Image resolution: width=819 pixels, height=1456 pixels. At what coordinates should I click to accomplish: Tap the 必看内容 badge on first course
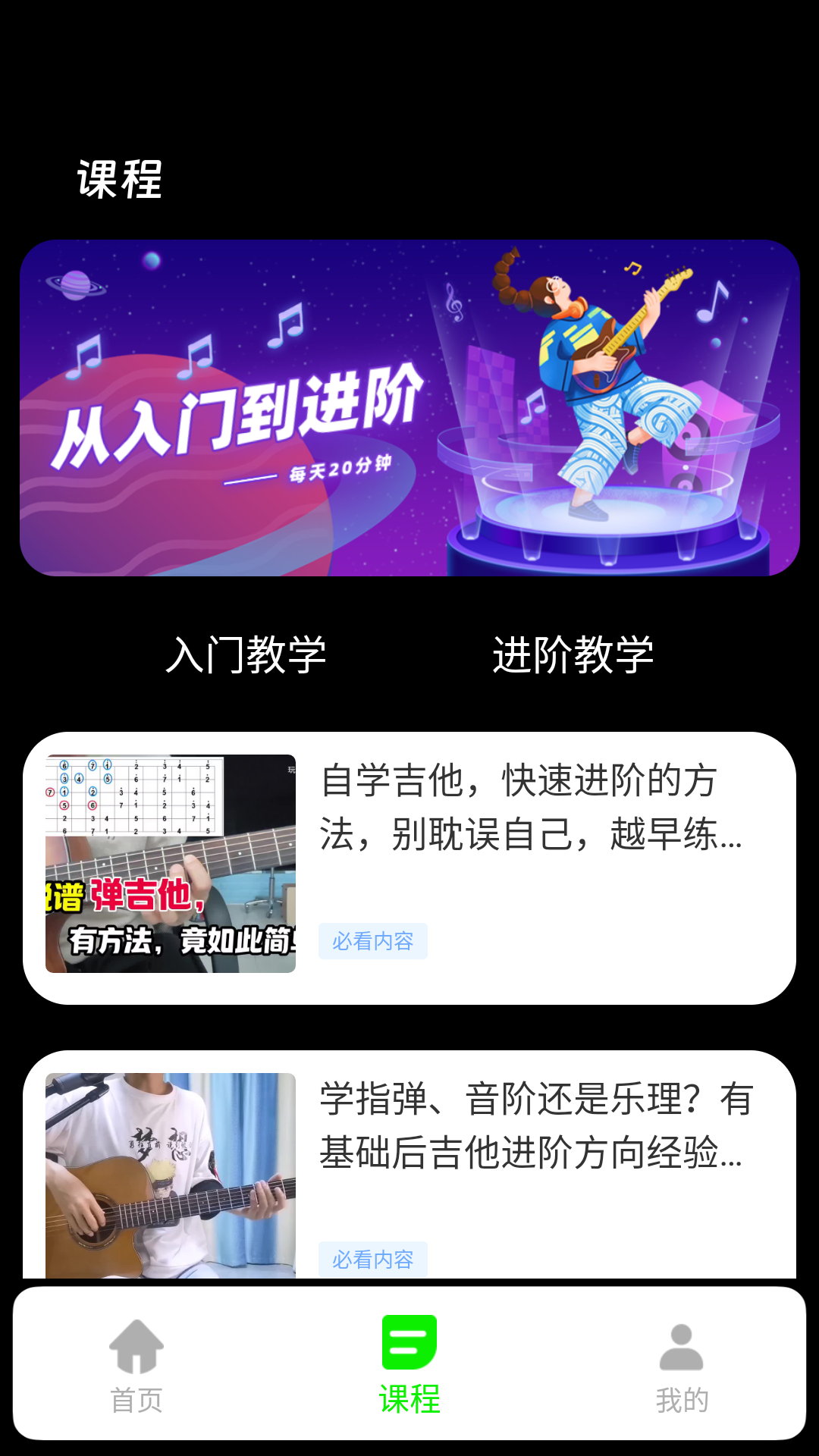click(373, 941)
